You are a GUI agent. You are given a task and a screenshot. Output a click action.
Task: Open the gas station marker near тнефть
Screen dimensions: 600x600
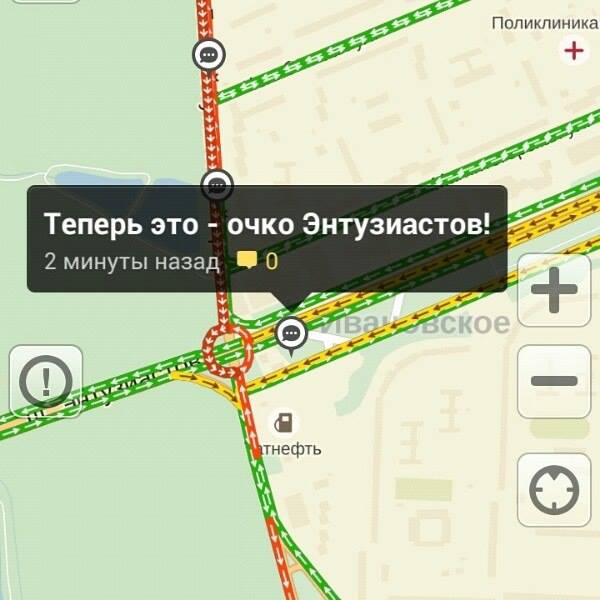pyautogui.click(x=285, y=423)
